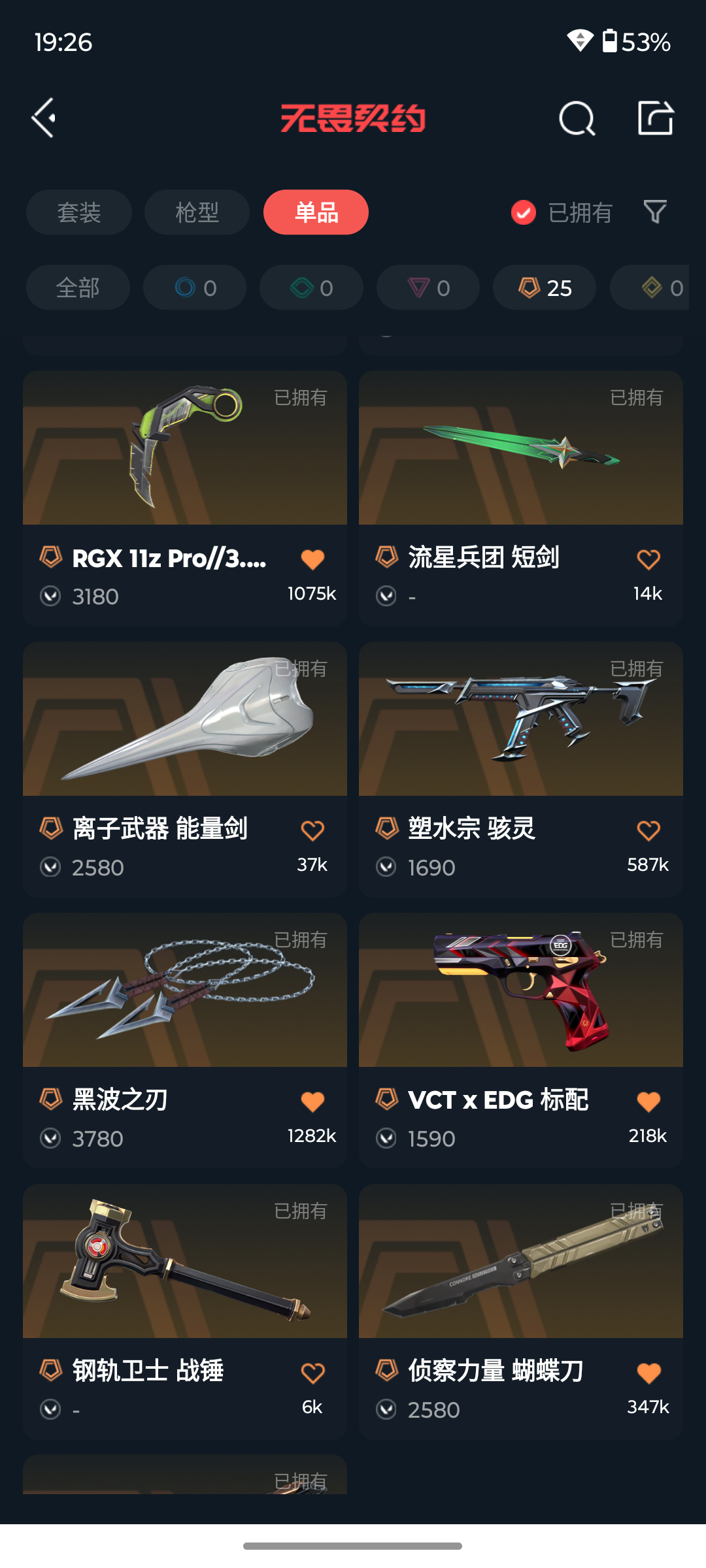
Task: Go back using the top-left arrow
Action: coord(44,118)
